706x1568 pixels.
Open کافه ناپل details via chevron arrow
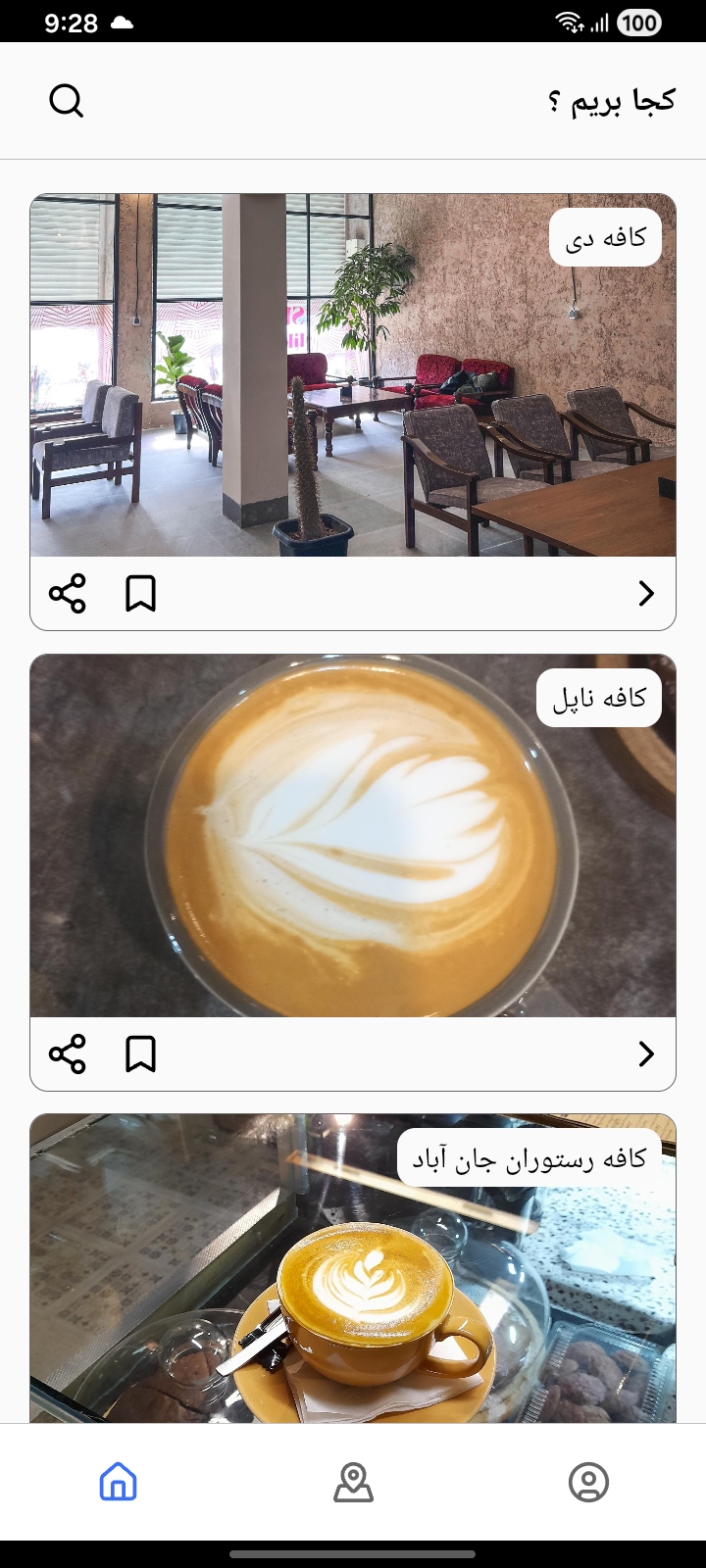pyautogui.click(x=645, y=1054)
